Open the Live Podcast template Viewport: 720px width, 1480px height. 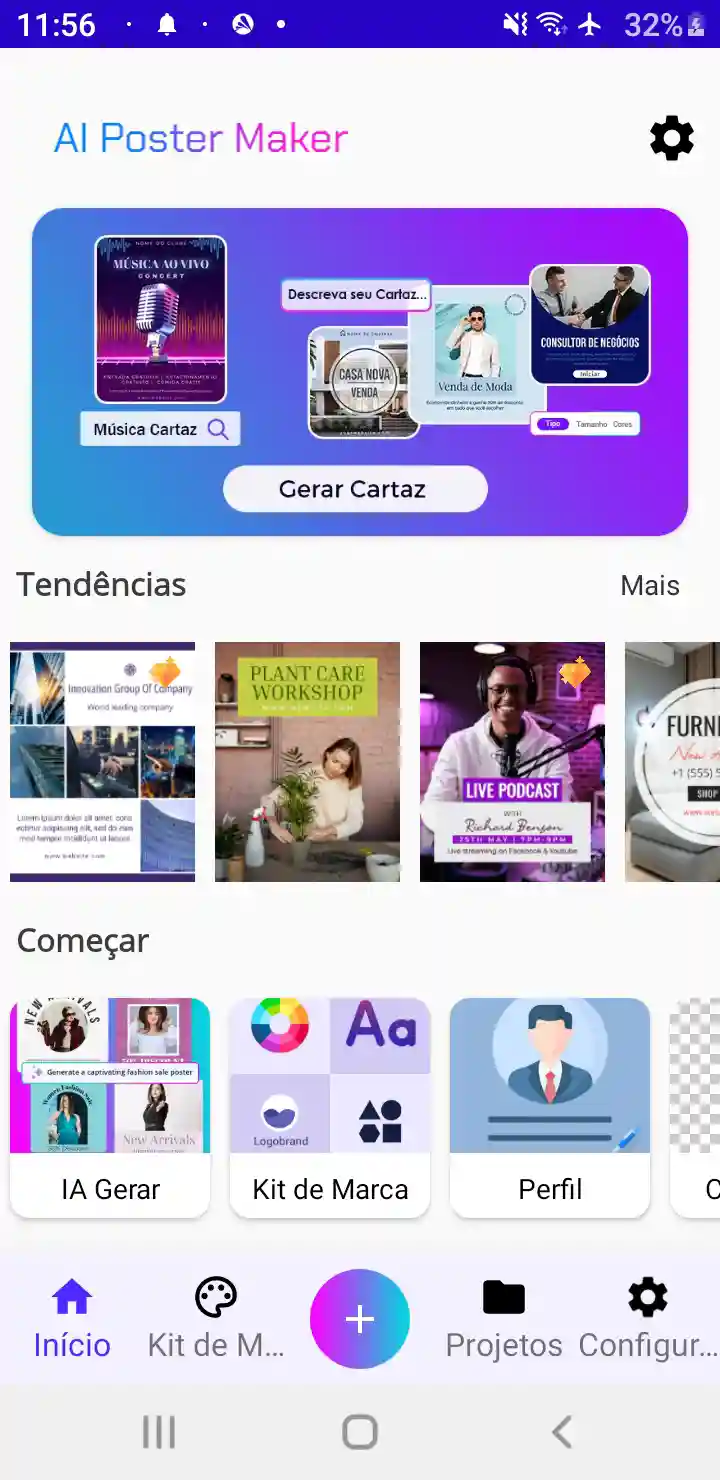512,761
